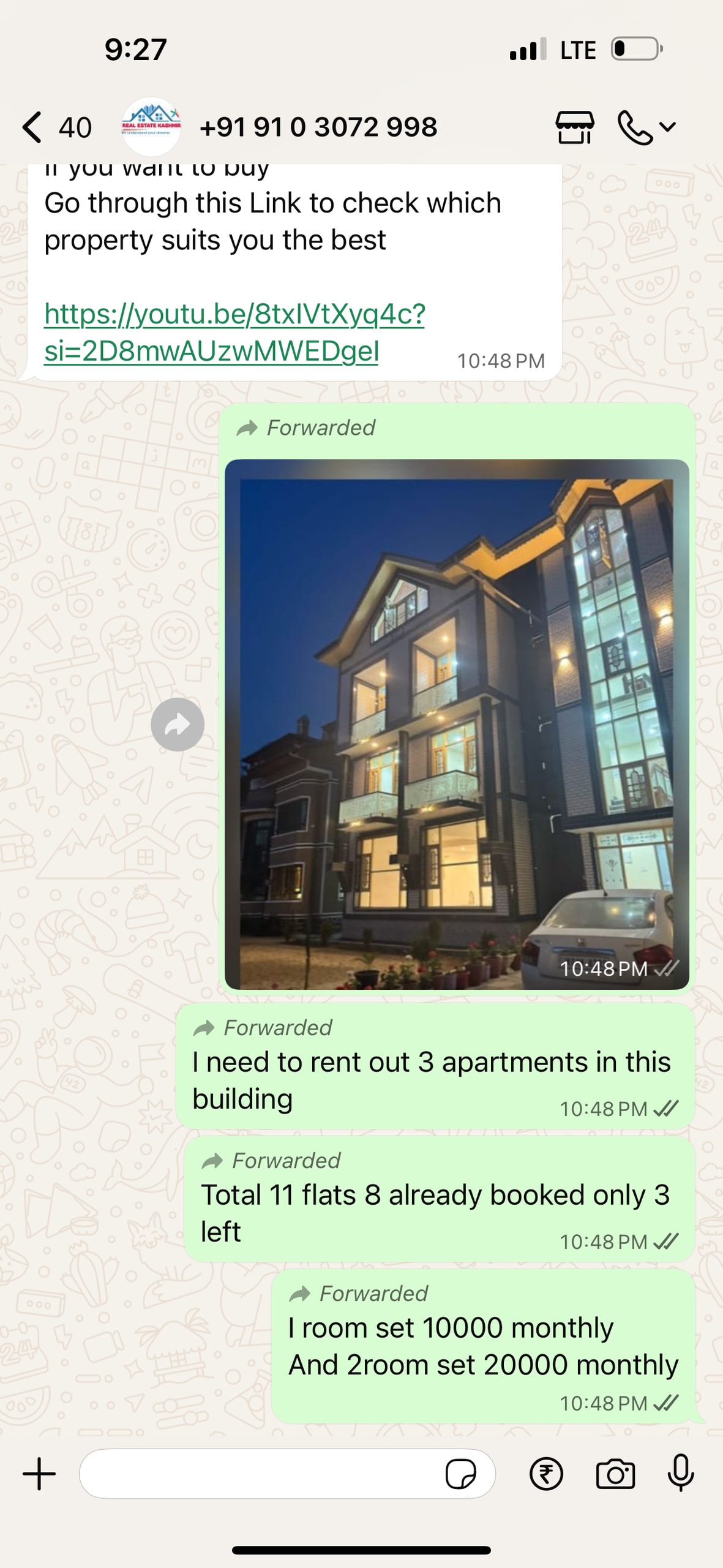Open the business catalog storefront icon
The image size is (723, 1568).
(x=574, y=127)
